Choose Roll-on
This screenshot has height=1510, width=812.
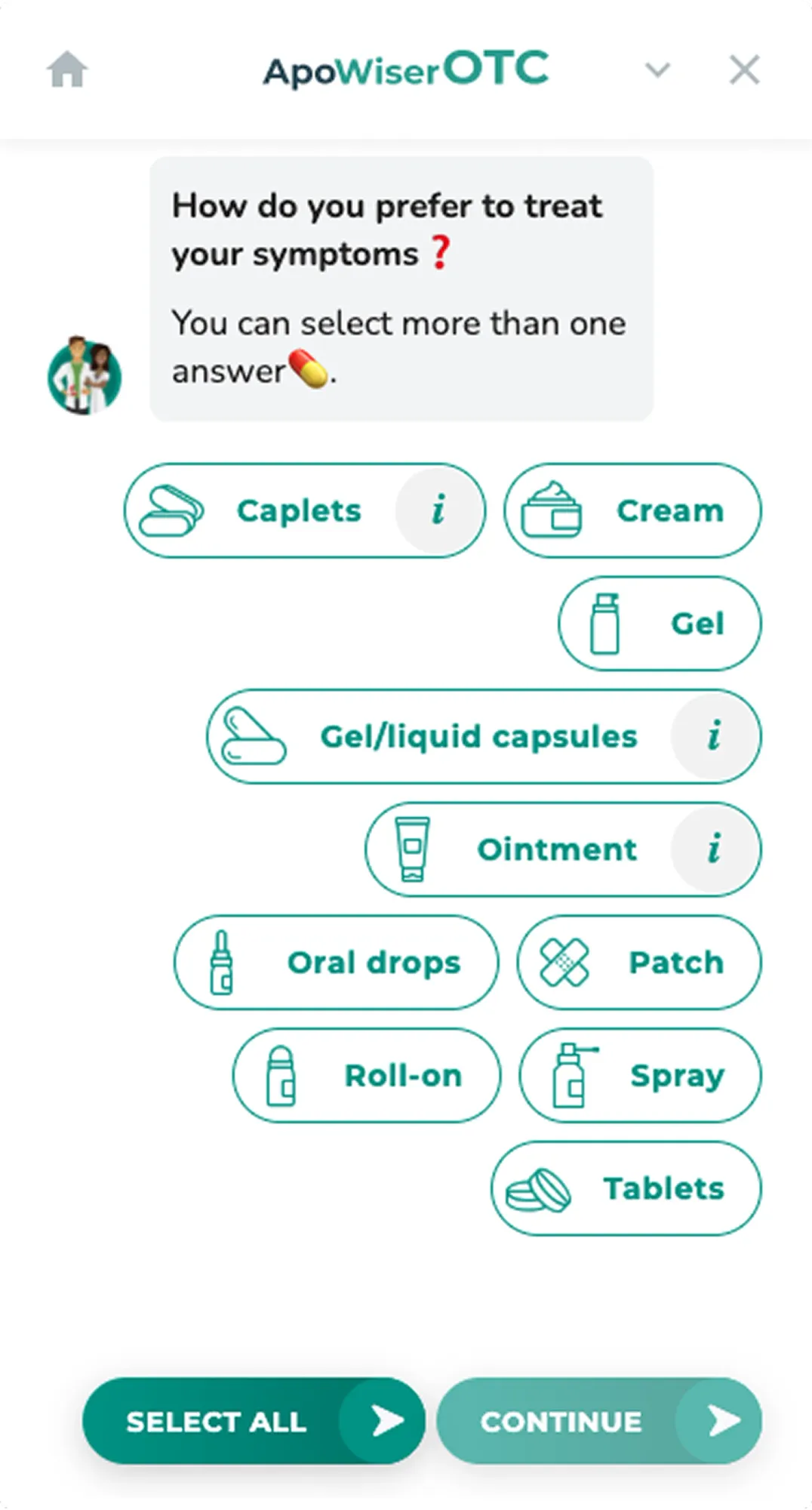coord(367,1076)
